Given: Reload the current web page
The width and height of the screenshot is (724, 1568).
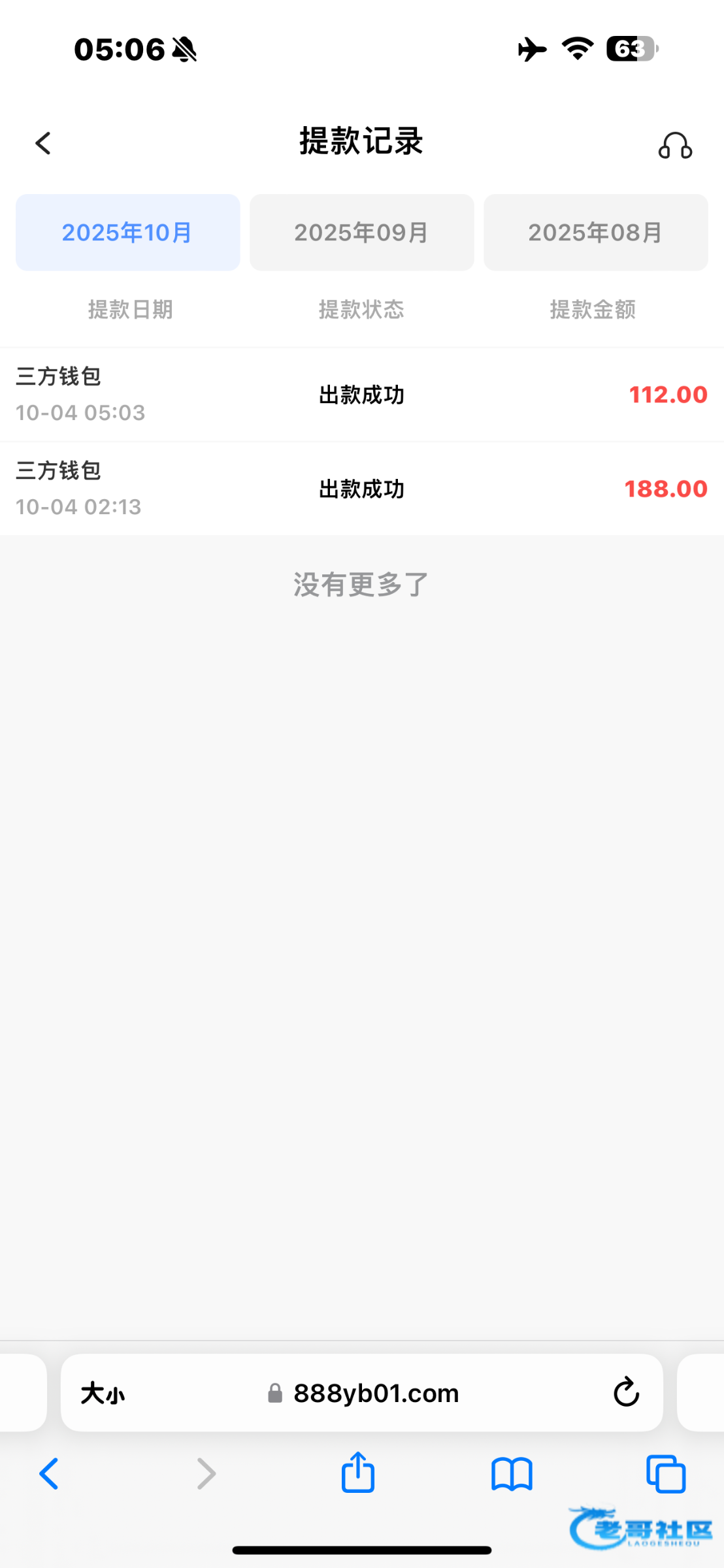Looking at the screenshot, I should tap(625, 1392).
